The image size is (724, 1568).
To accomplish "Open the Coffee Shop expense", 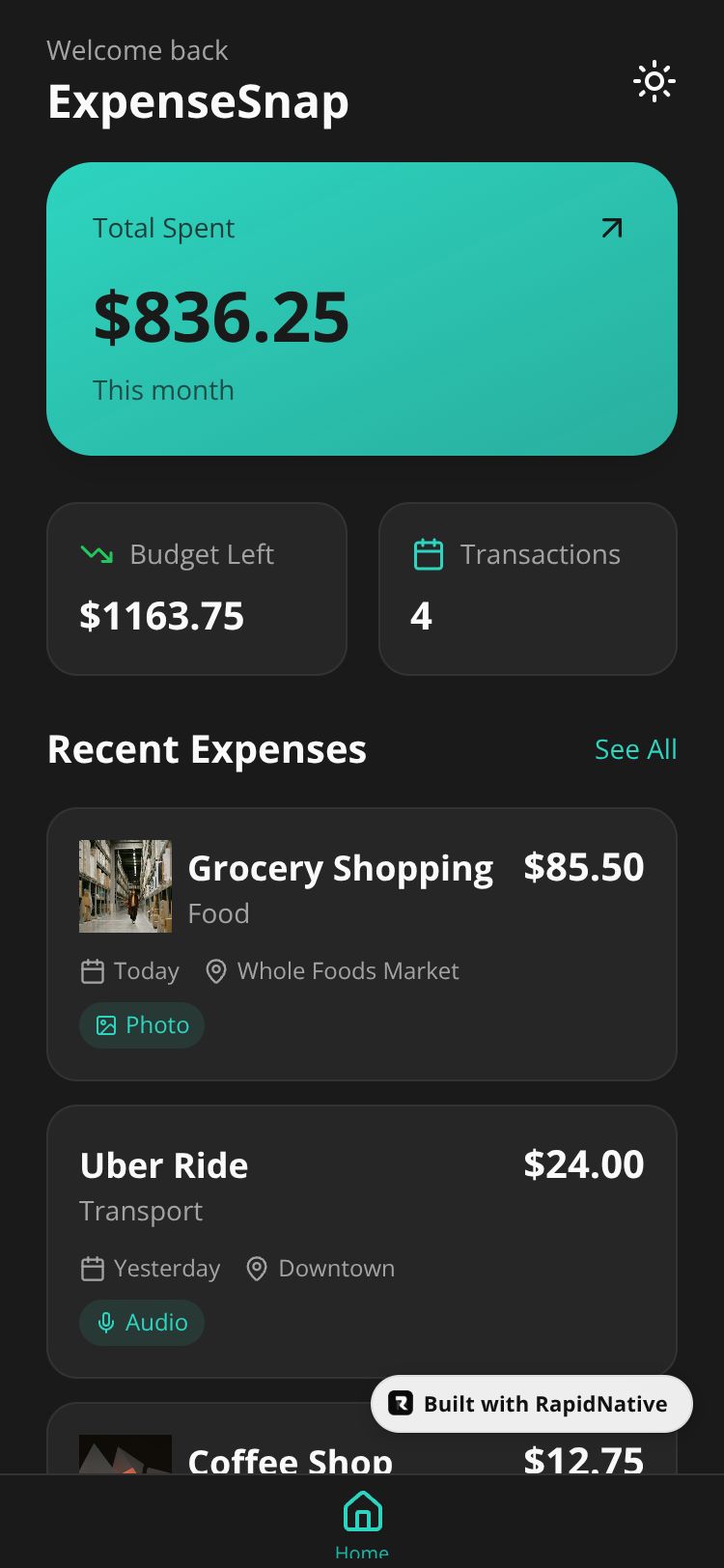I will coord(241,1456).
